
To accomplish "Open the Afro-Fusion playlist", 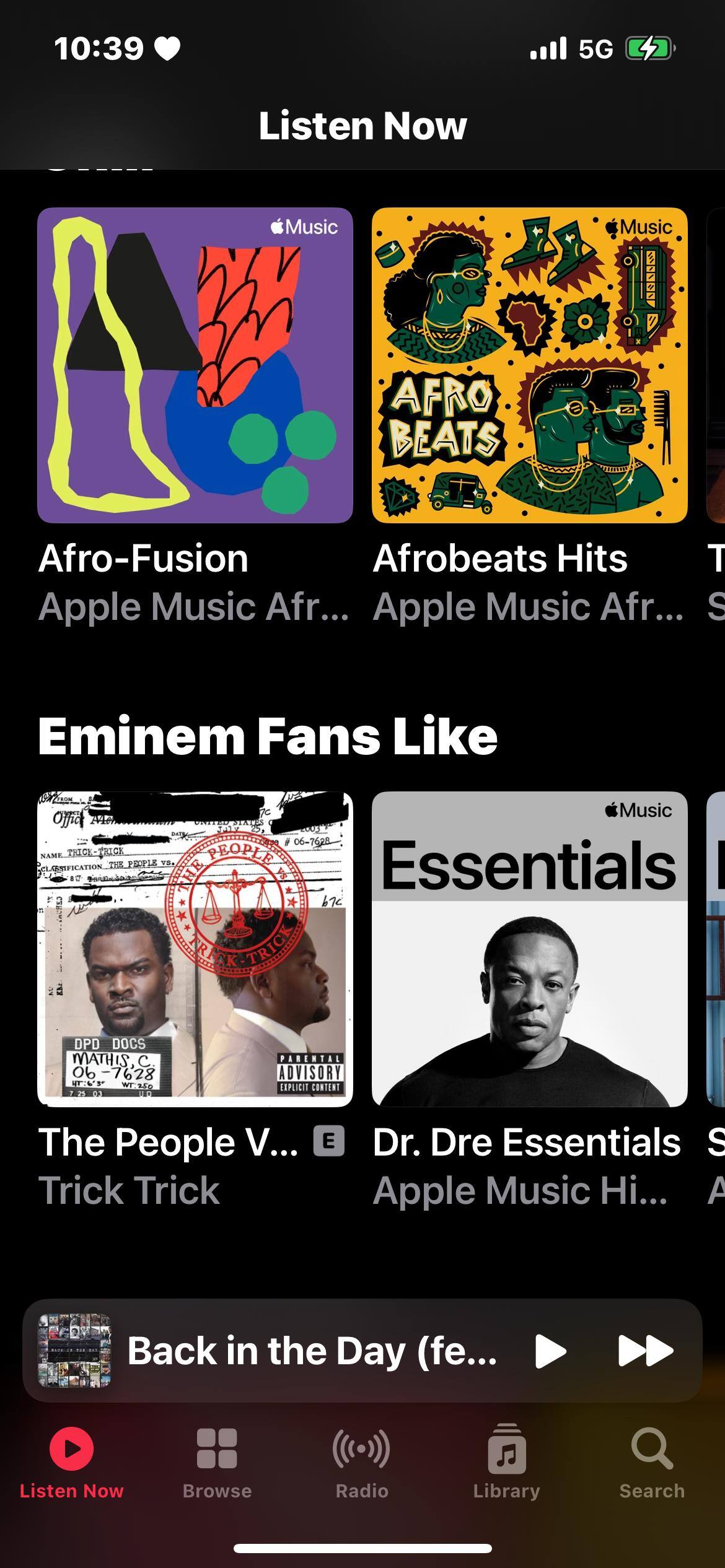I will (x=195, y=365).
